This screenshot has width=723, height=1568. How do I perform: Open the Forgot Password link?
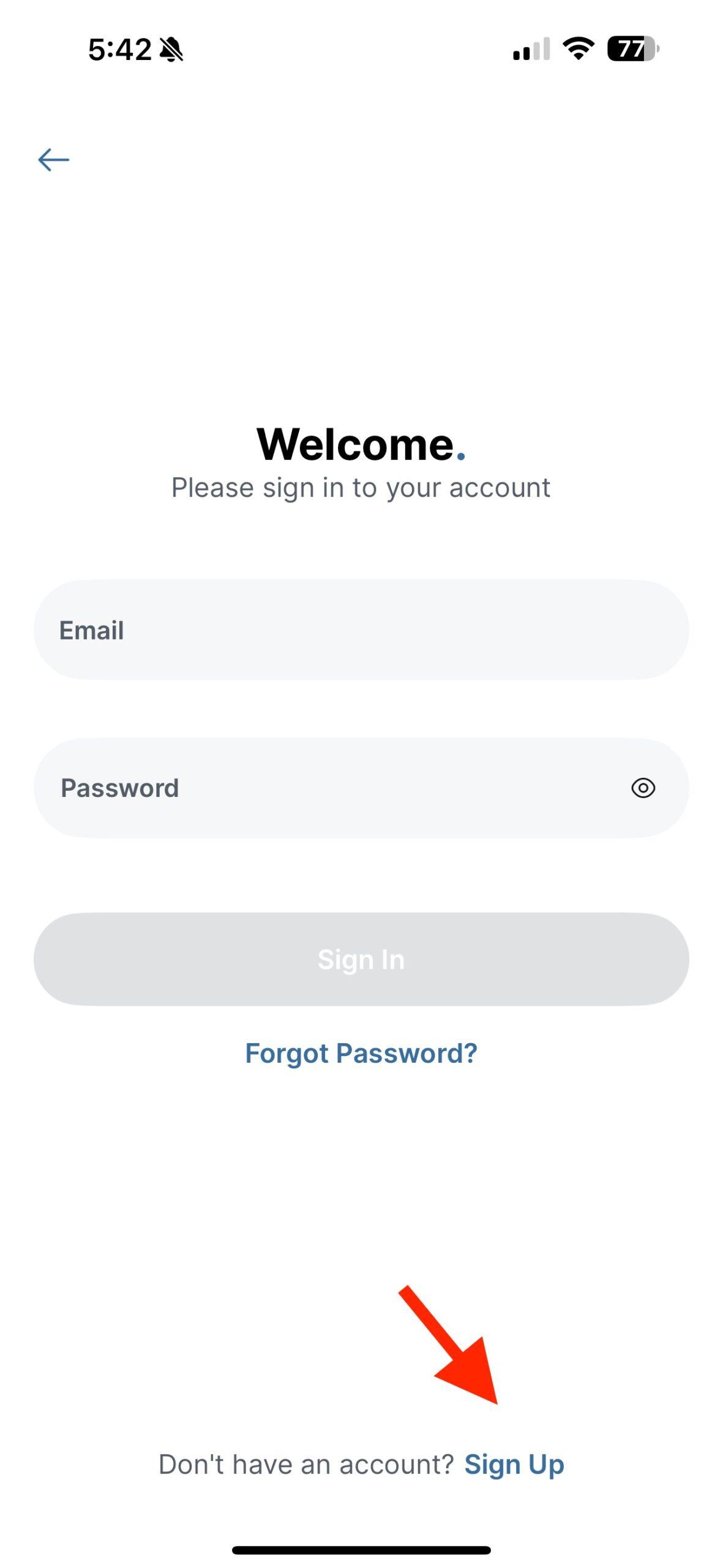coord(361,1053)
